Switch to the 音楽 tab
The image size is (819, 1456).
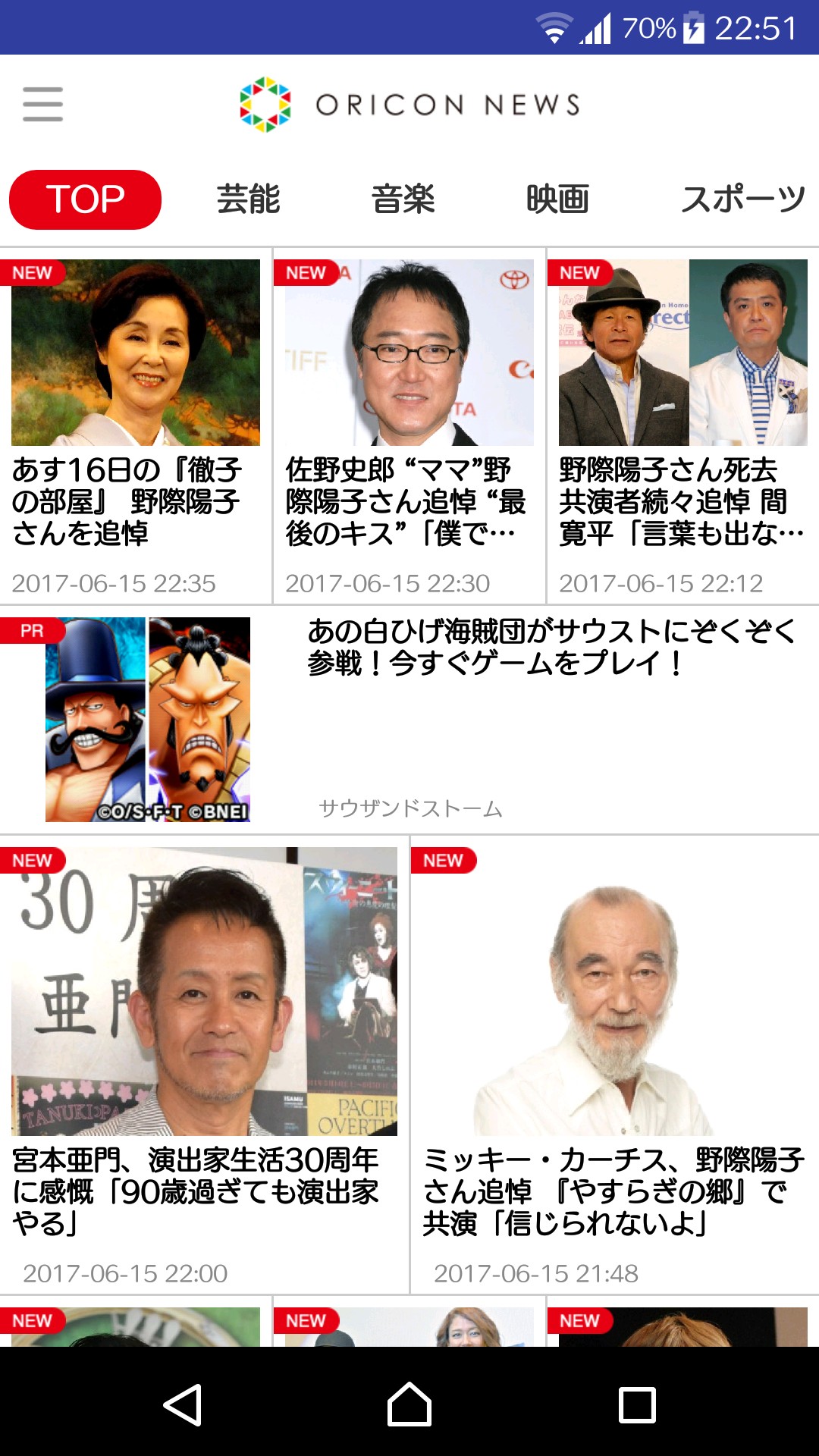point(403,199)
